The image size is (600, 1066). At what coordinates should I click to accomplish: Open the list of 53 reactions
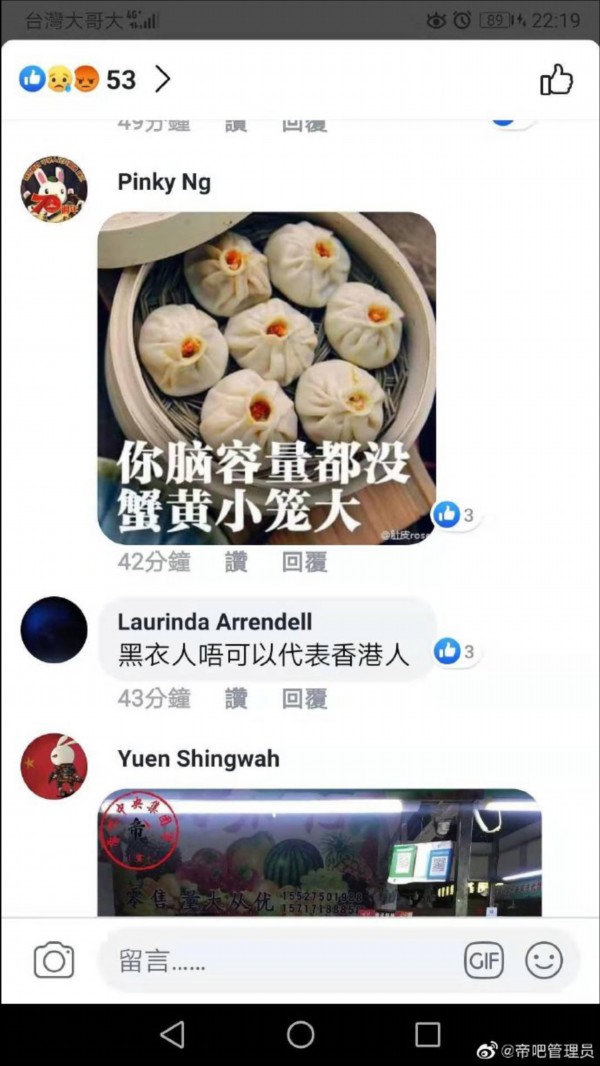pyautogui.click(x=95, y=80)
